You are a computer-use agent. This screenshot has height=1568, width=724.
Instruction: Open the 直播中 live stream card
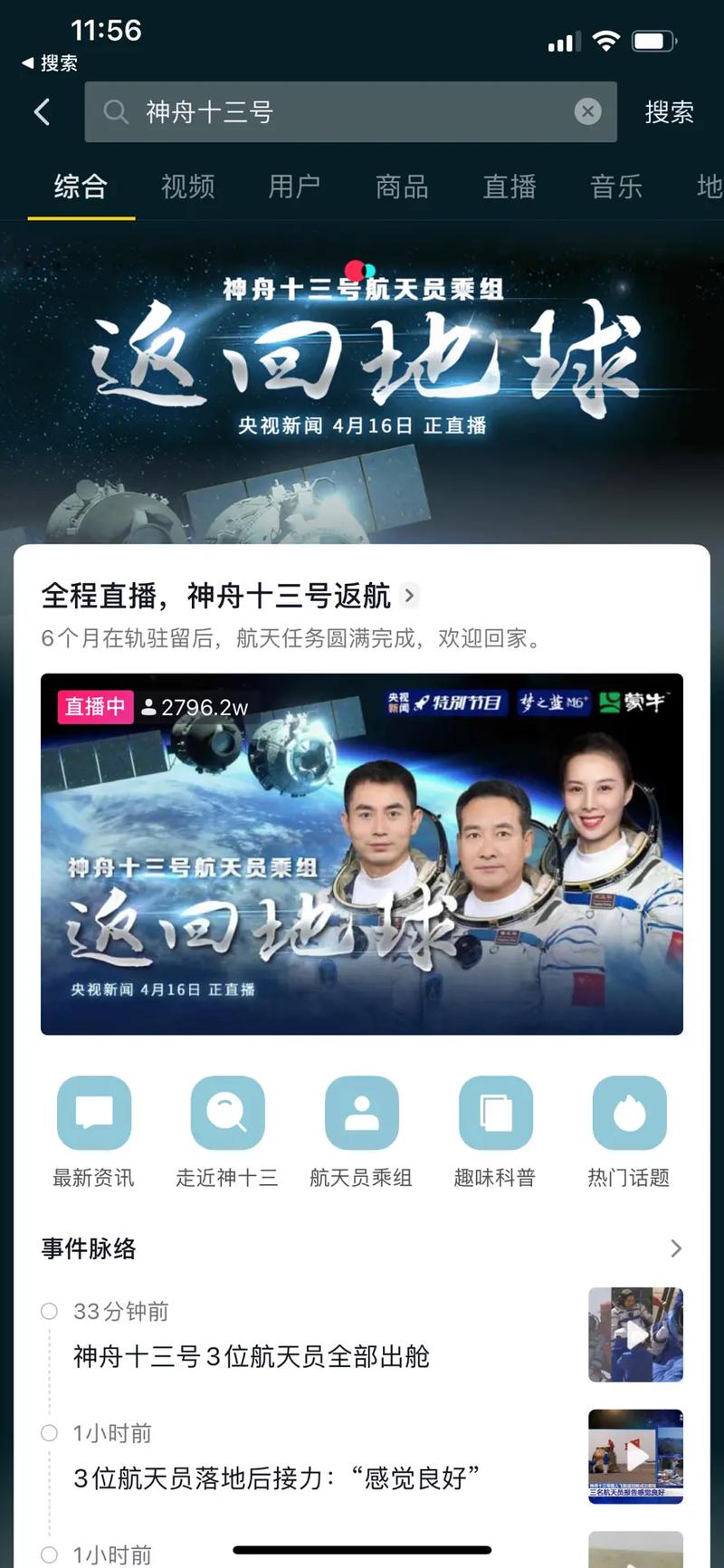tap(362, 854)
